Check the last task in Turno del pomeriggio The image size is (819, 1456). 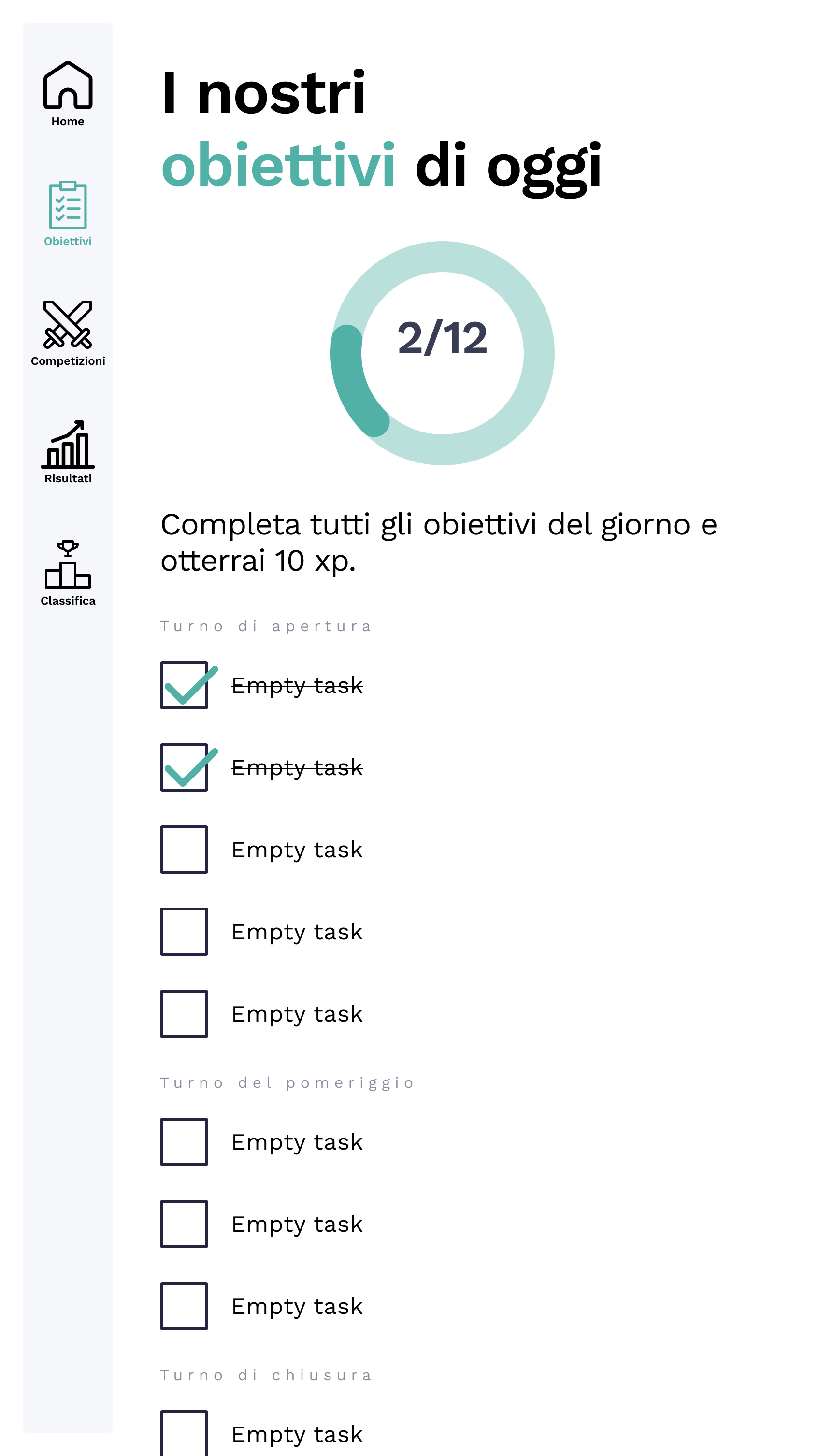pos(184,1306)
